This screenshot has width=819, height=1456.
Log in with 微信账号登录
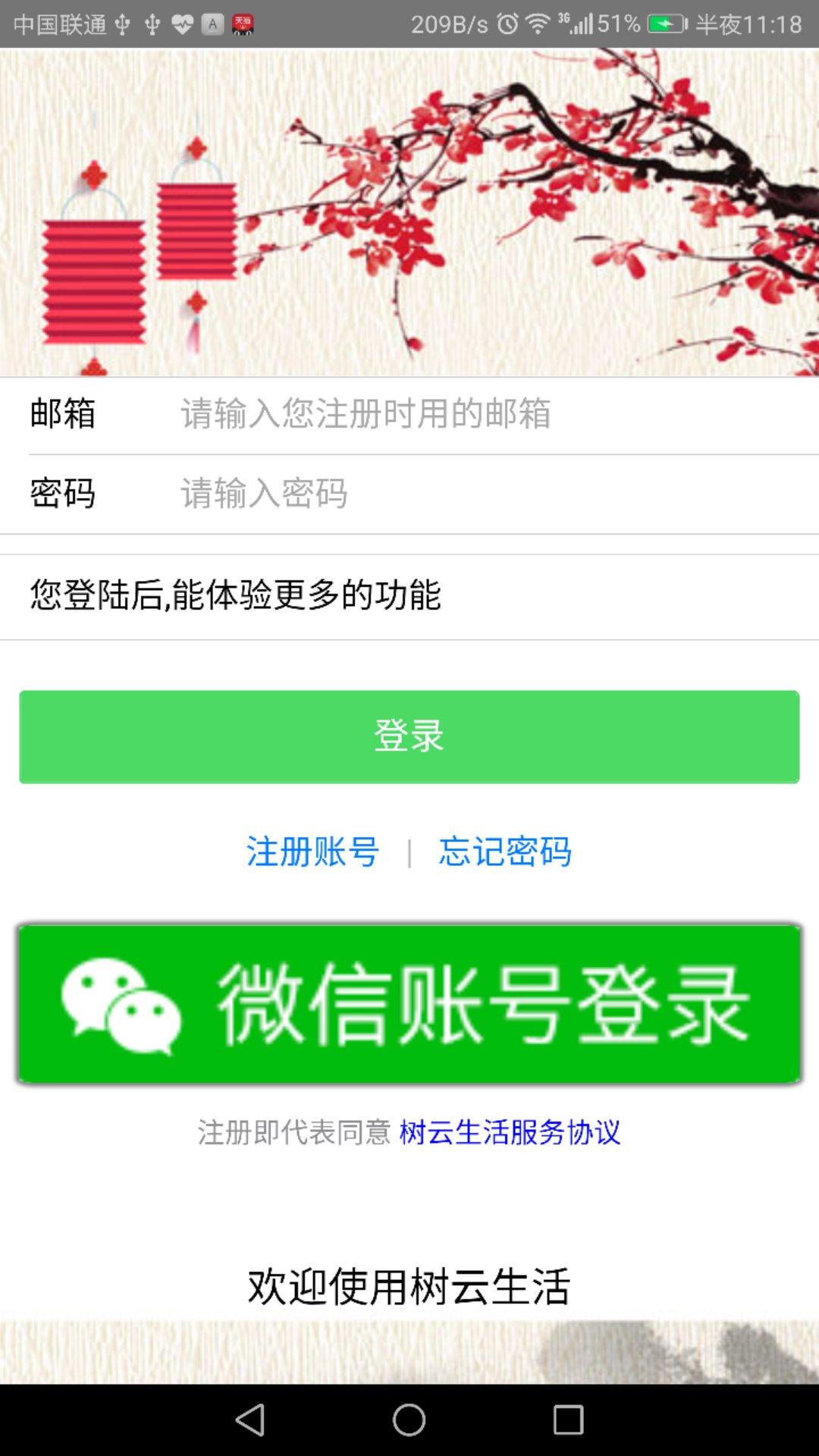pyautogui.click(x=409, y=1004)
